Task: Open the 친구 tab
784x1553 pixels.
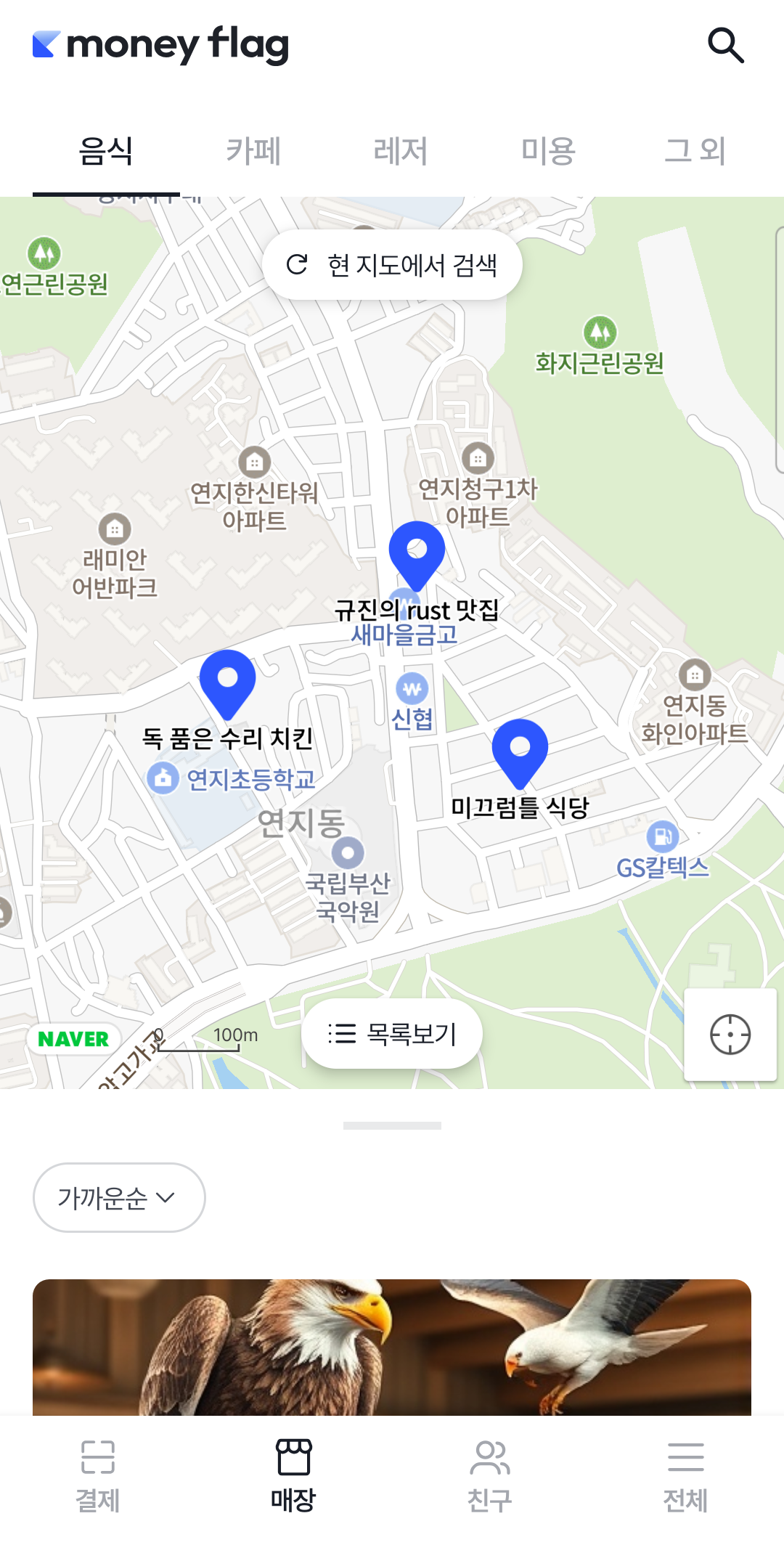Action: tap(490, 1475)
